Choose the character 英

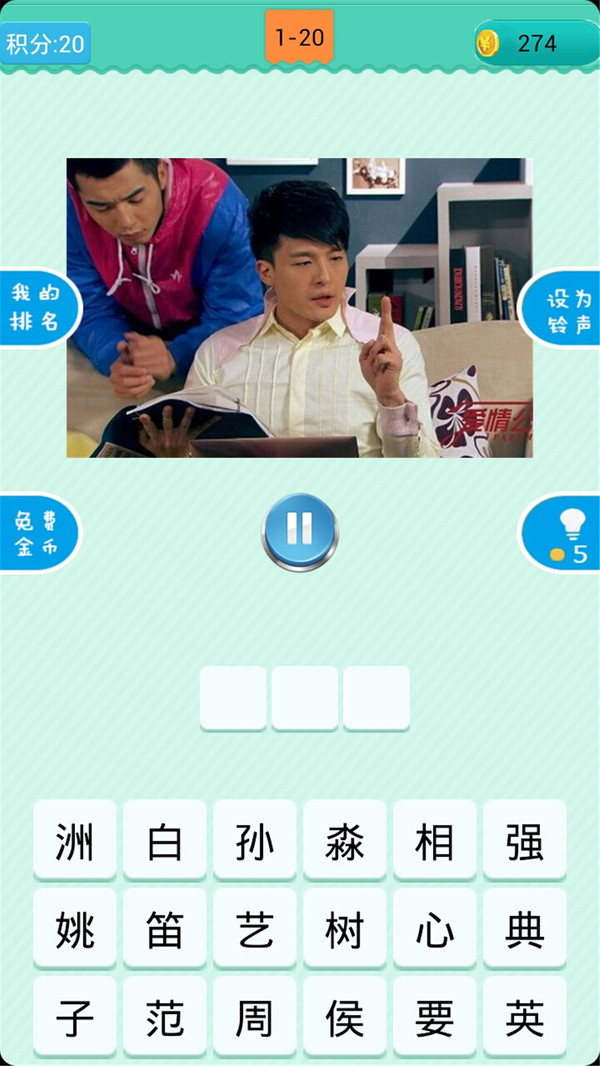(525, 1018)
